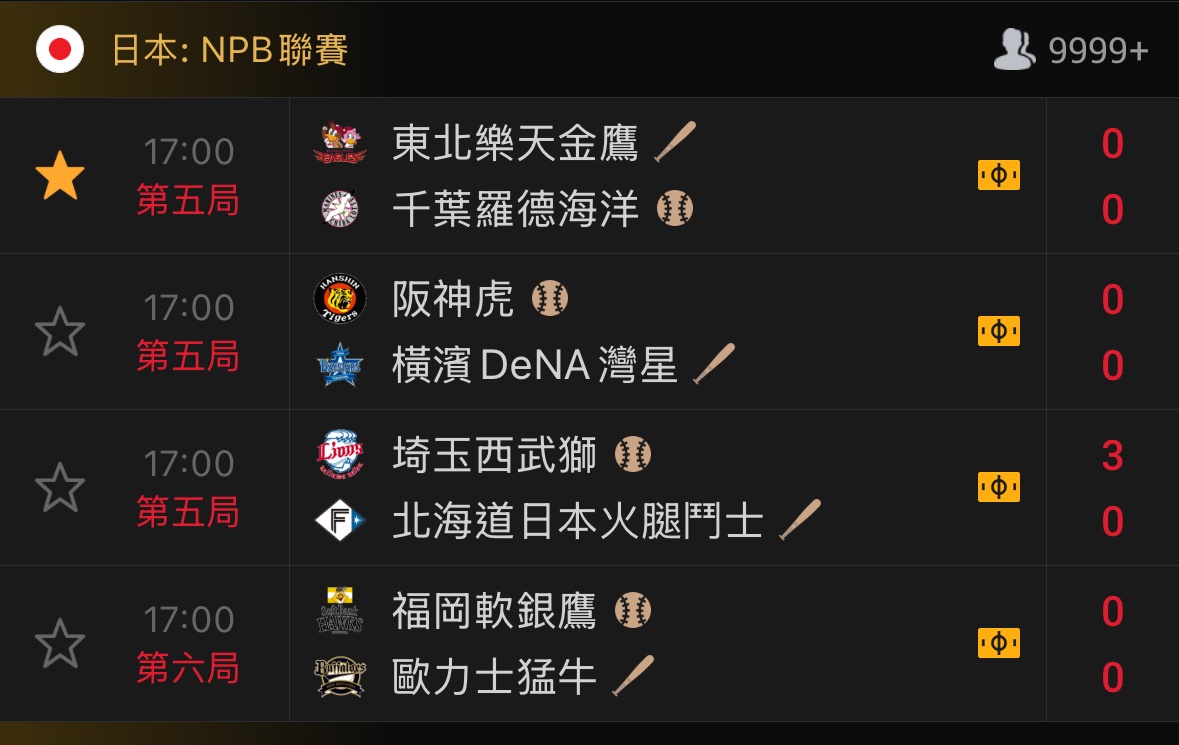The width and height of the screenshot is (1179, 745).
Task: Unfavorite the 東北樂天金鷹 match star
Action: pos(60,176)
